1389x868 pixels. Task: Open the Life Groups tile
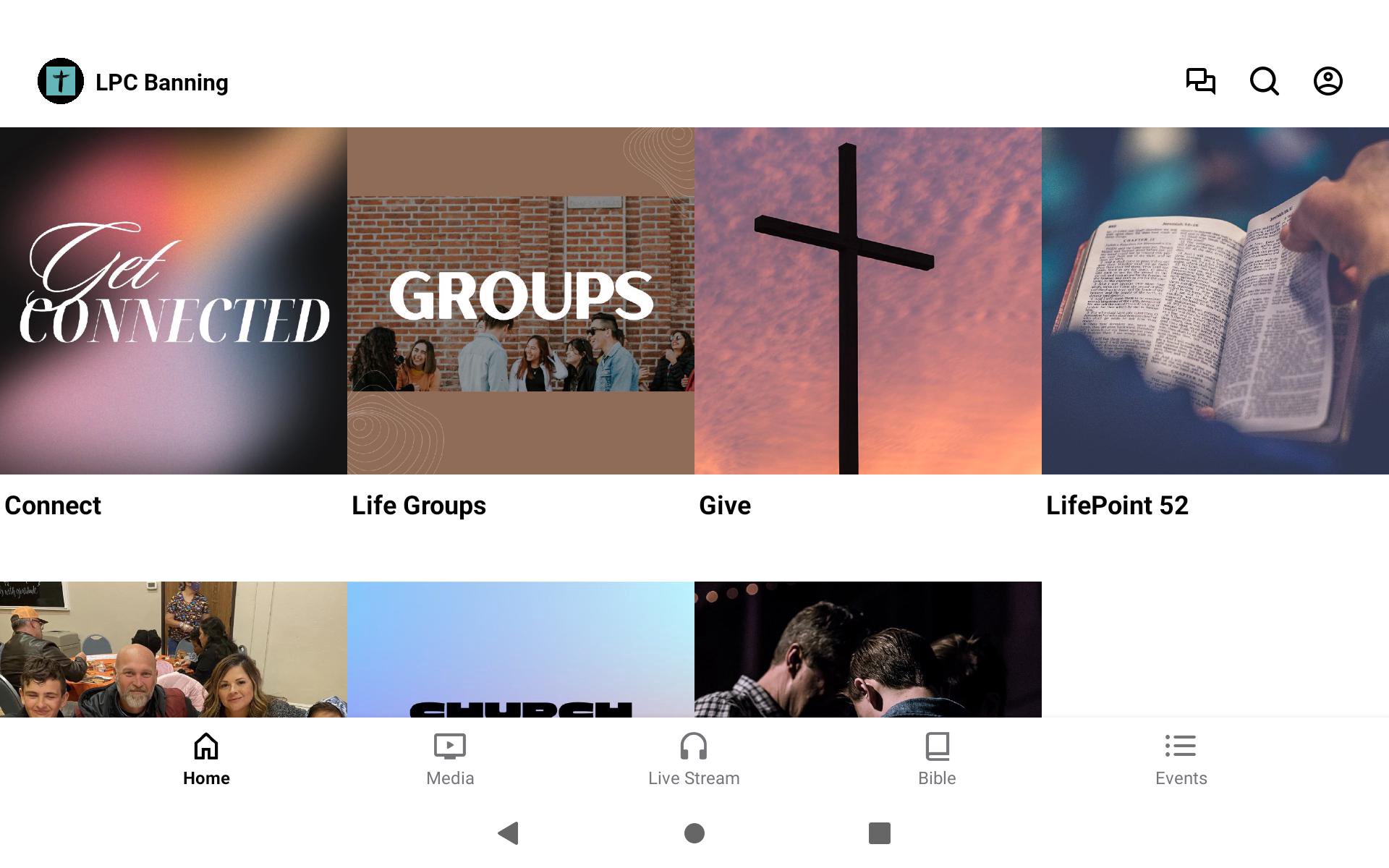pyautogui.click(x=521, y=301)
